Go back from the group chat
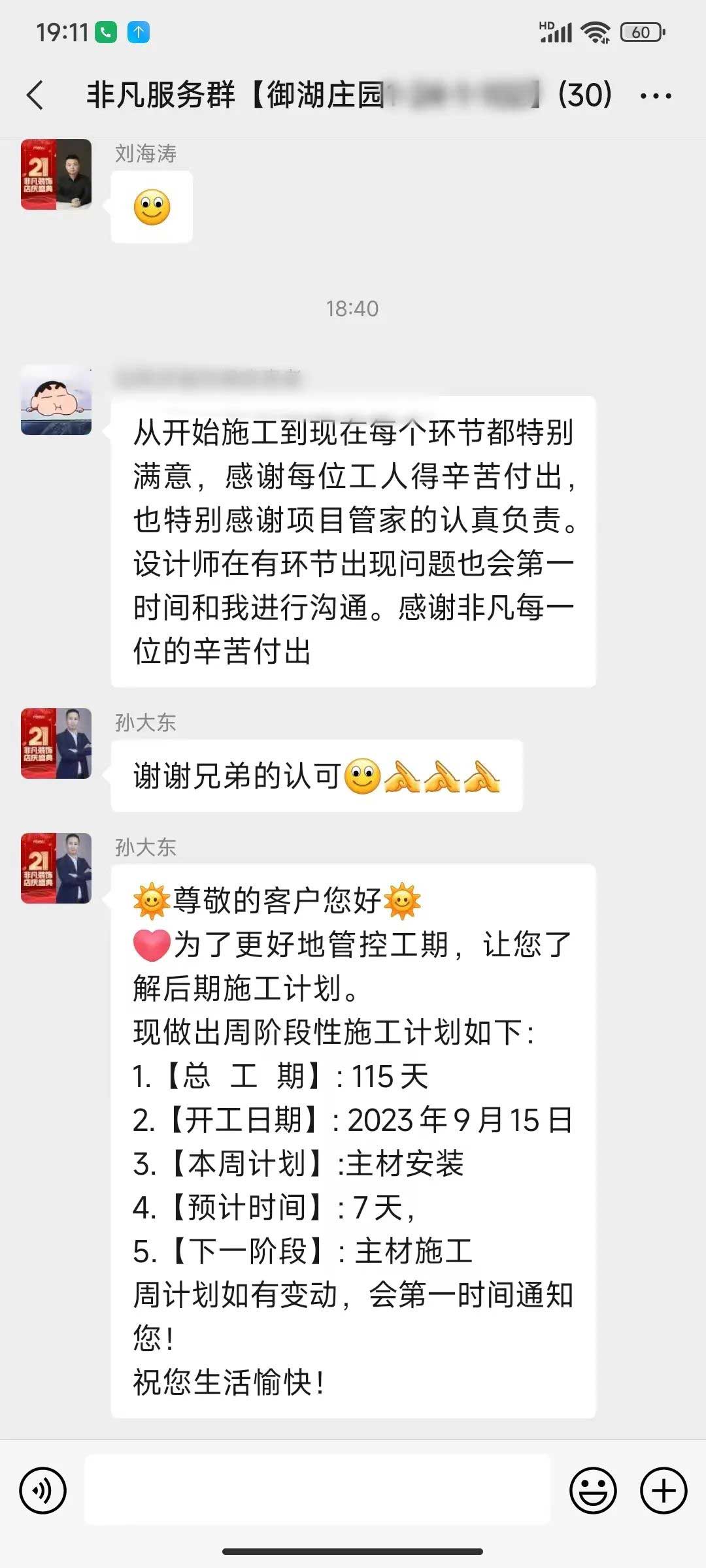The image size is (706, 1568). (x=35, y=95)
